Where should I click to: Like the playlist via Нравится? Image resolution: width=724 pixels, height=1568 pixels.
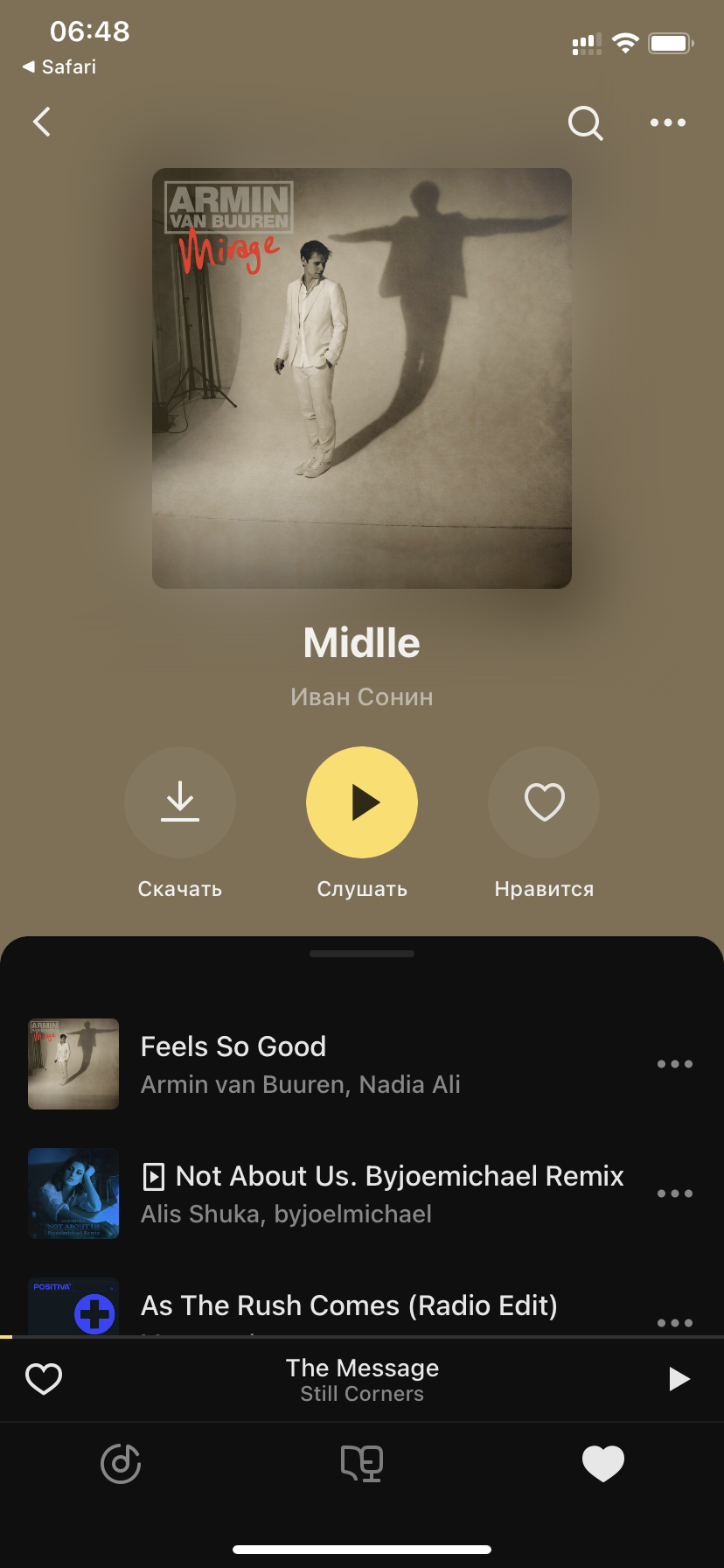tap(544, 802)
